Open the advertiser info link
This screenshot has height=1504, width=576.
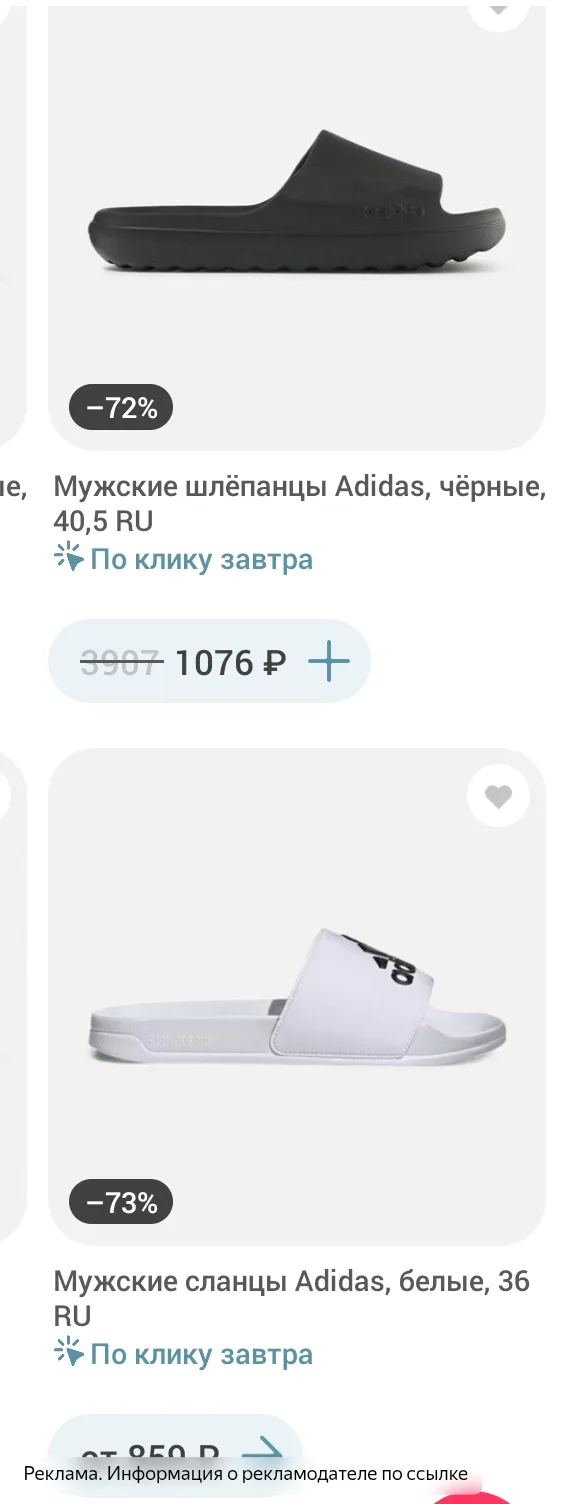(x=245, y=1473)
